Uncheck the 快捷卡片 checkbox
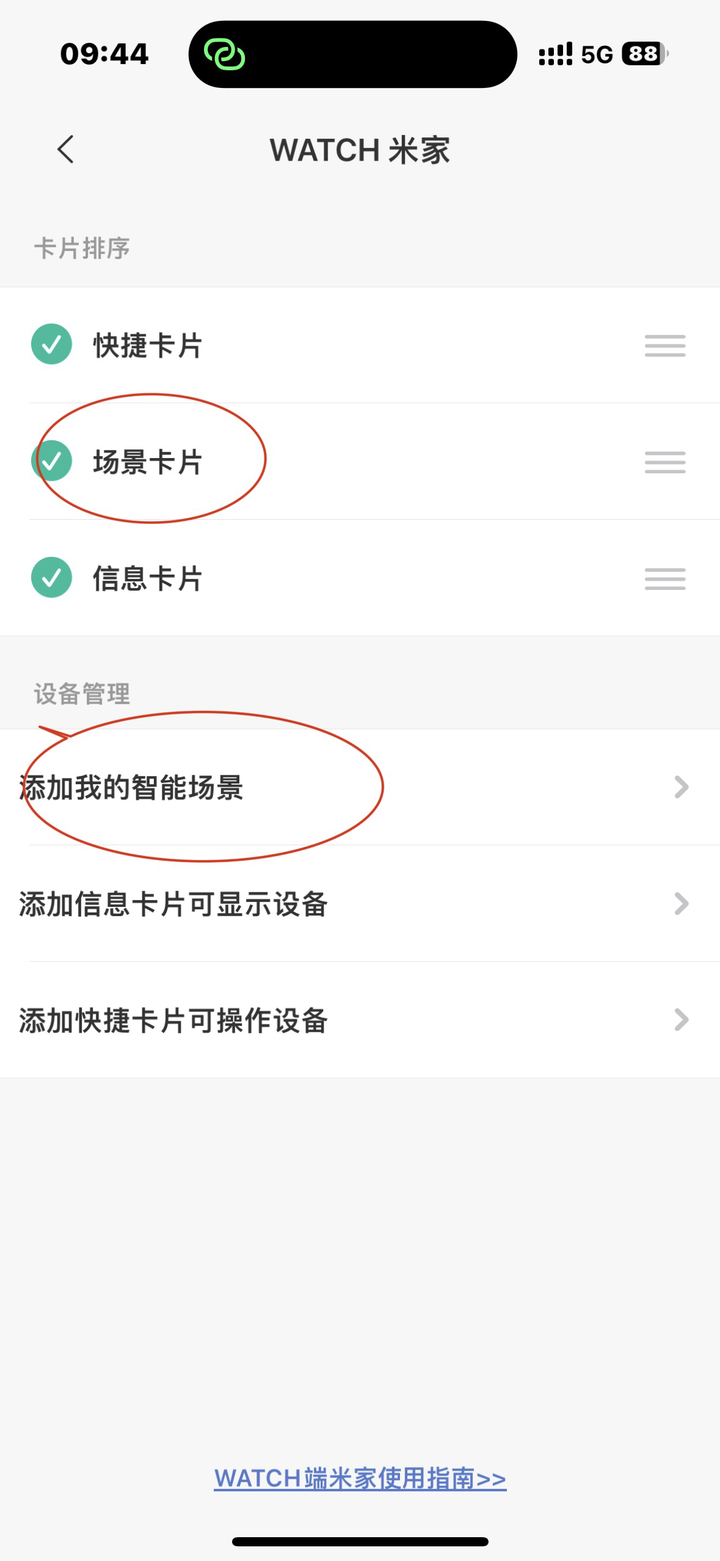The height and width of the screenshot is (1561, 720). point(51,345)
